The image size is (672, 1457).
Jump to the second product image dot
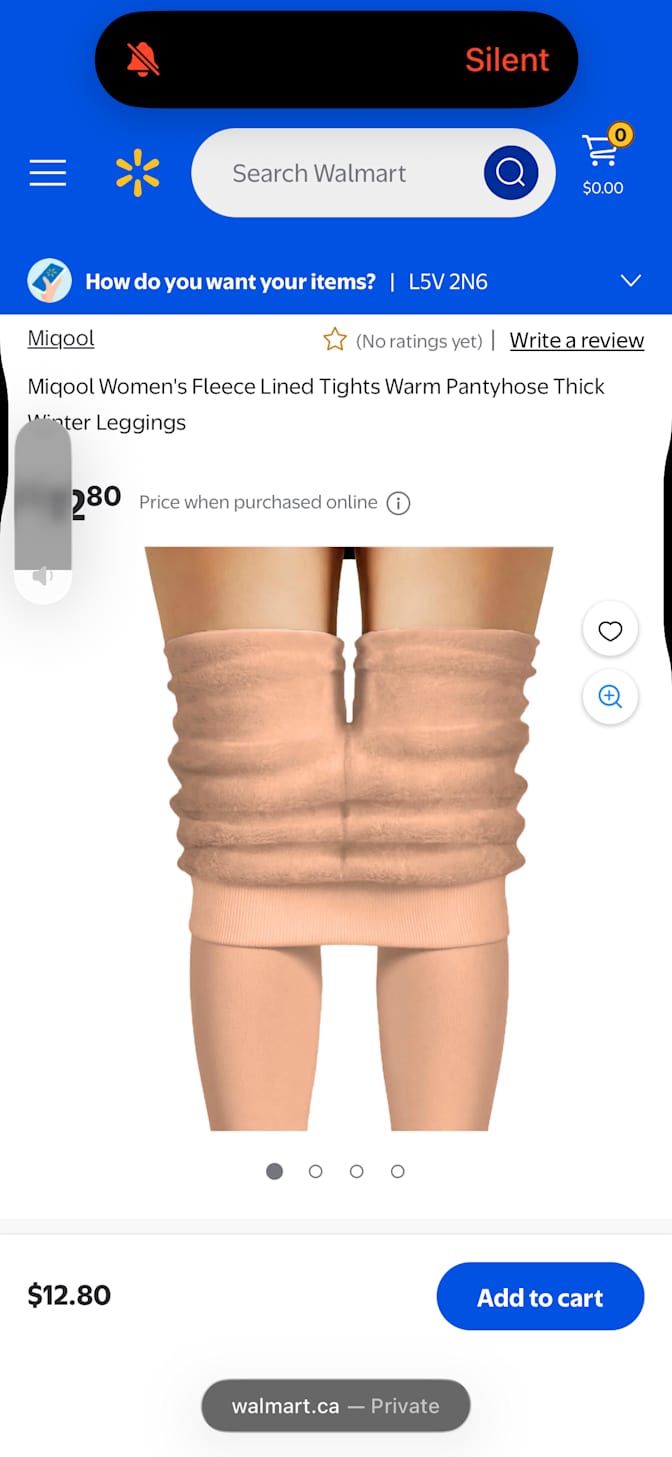coord(316,1171)
